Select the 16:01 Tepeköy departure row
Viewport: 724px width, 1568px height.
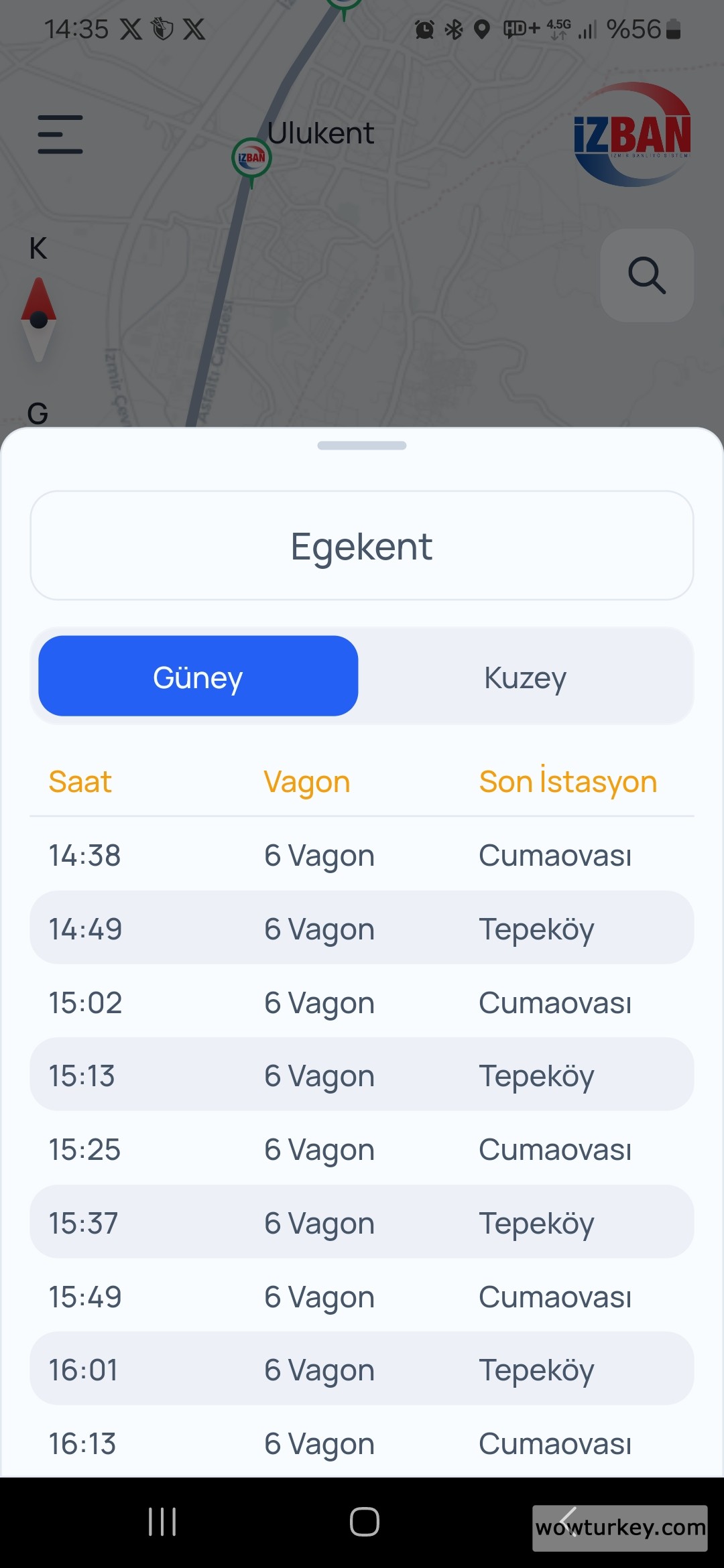[x=362, y=1369]
